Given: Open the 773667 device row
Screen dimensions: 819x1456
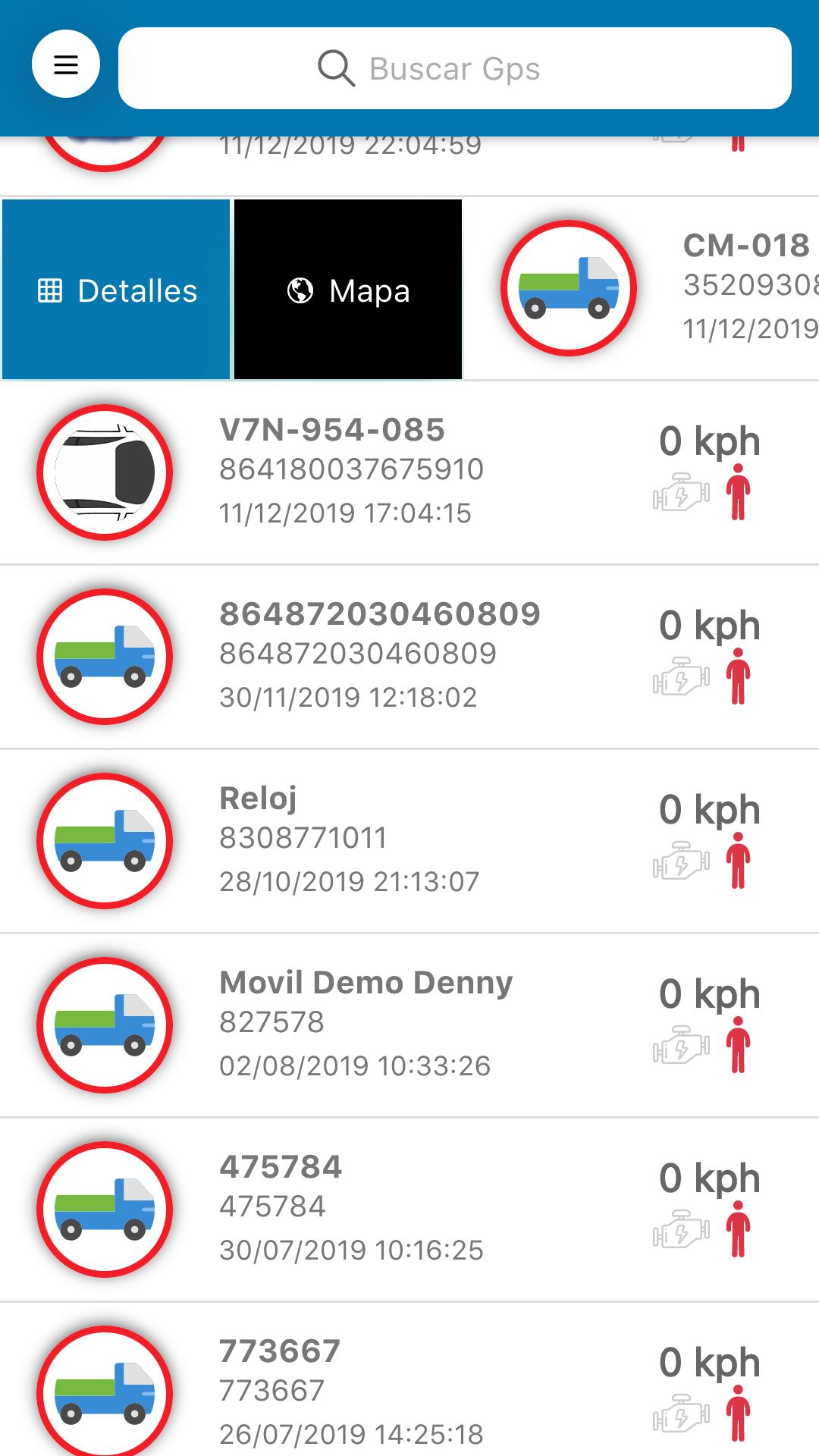Looking at the screenshot, I should point(409,1380).
